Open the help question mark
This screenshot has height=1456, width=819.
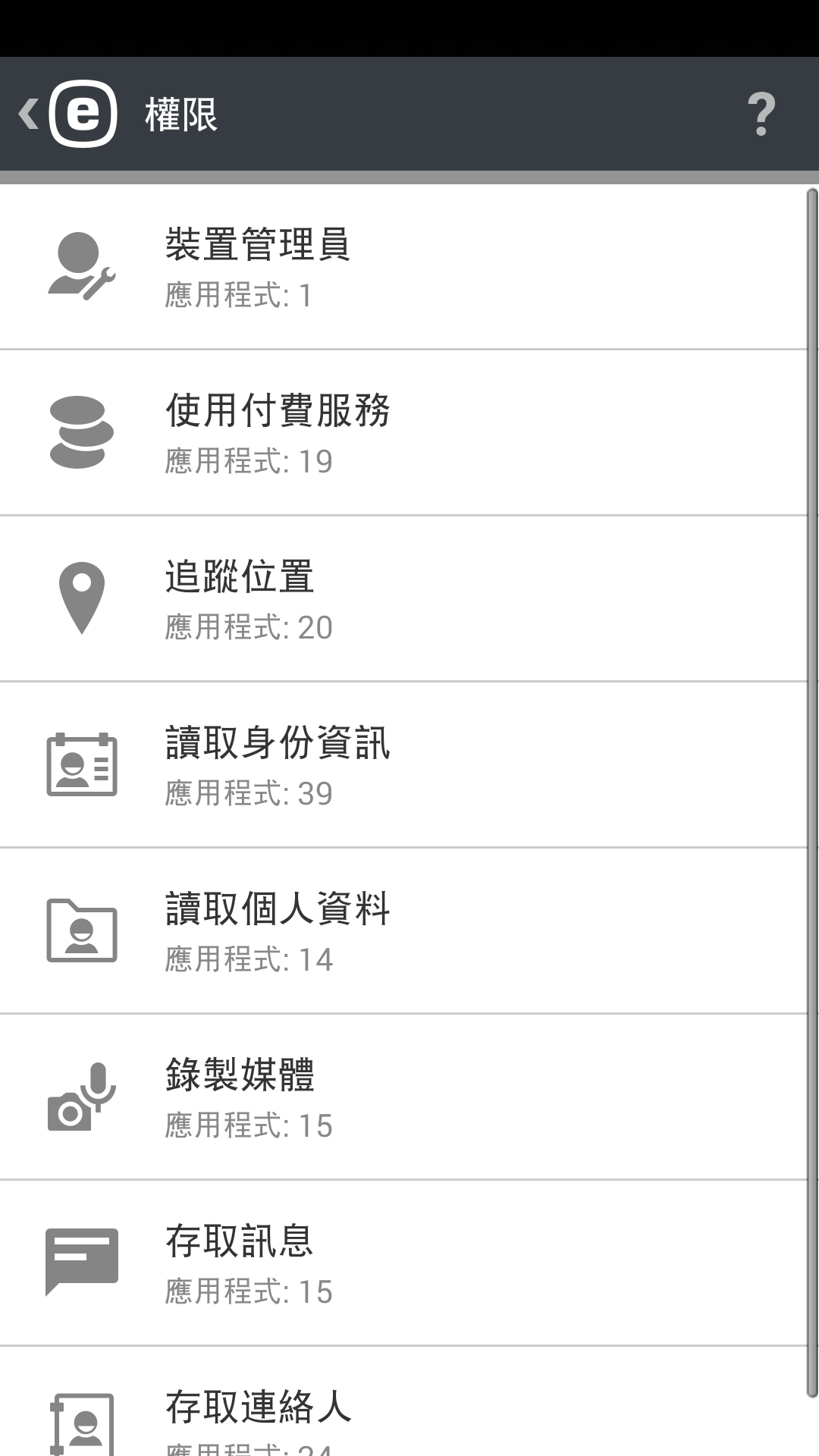tap(761, 115)
